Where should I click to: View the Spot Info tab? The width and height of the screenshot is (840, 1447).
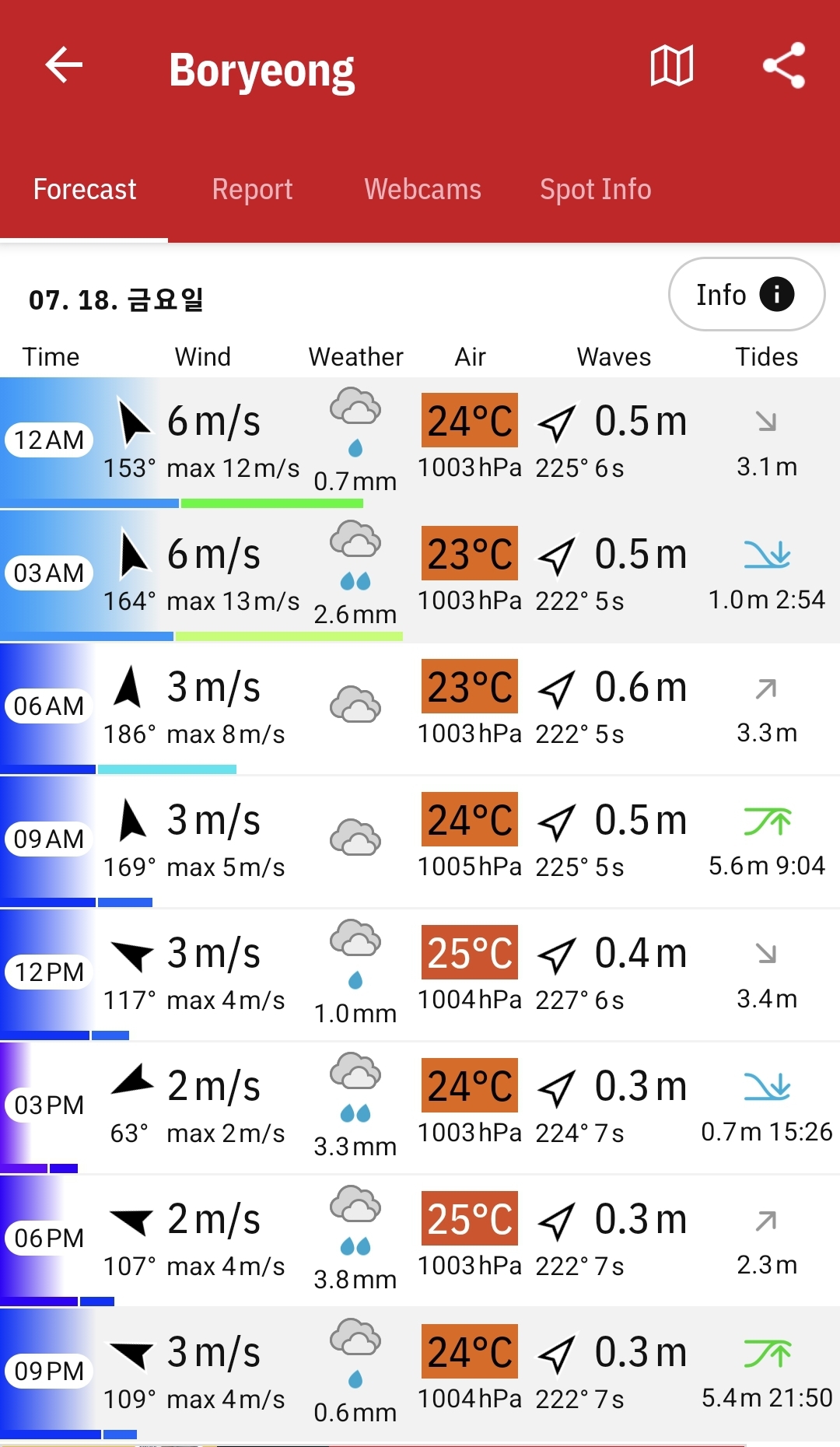click(595, 189)
